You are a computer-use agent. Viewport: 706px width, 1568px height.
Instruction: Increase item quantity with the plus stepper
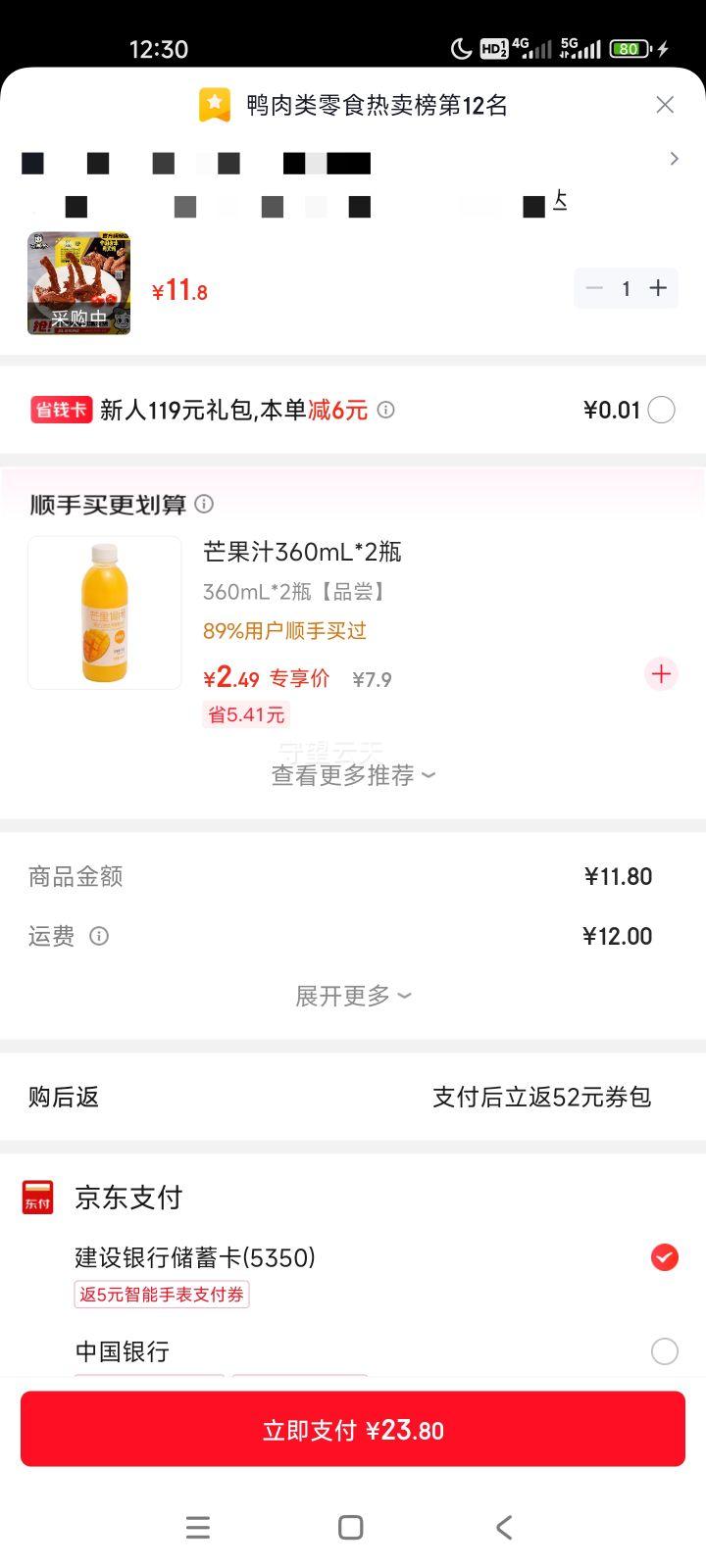(658, 288)
